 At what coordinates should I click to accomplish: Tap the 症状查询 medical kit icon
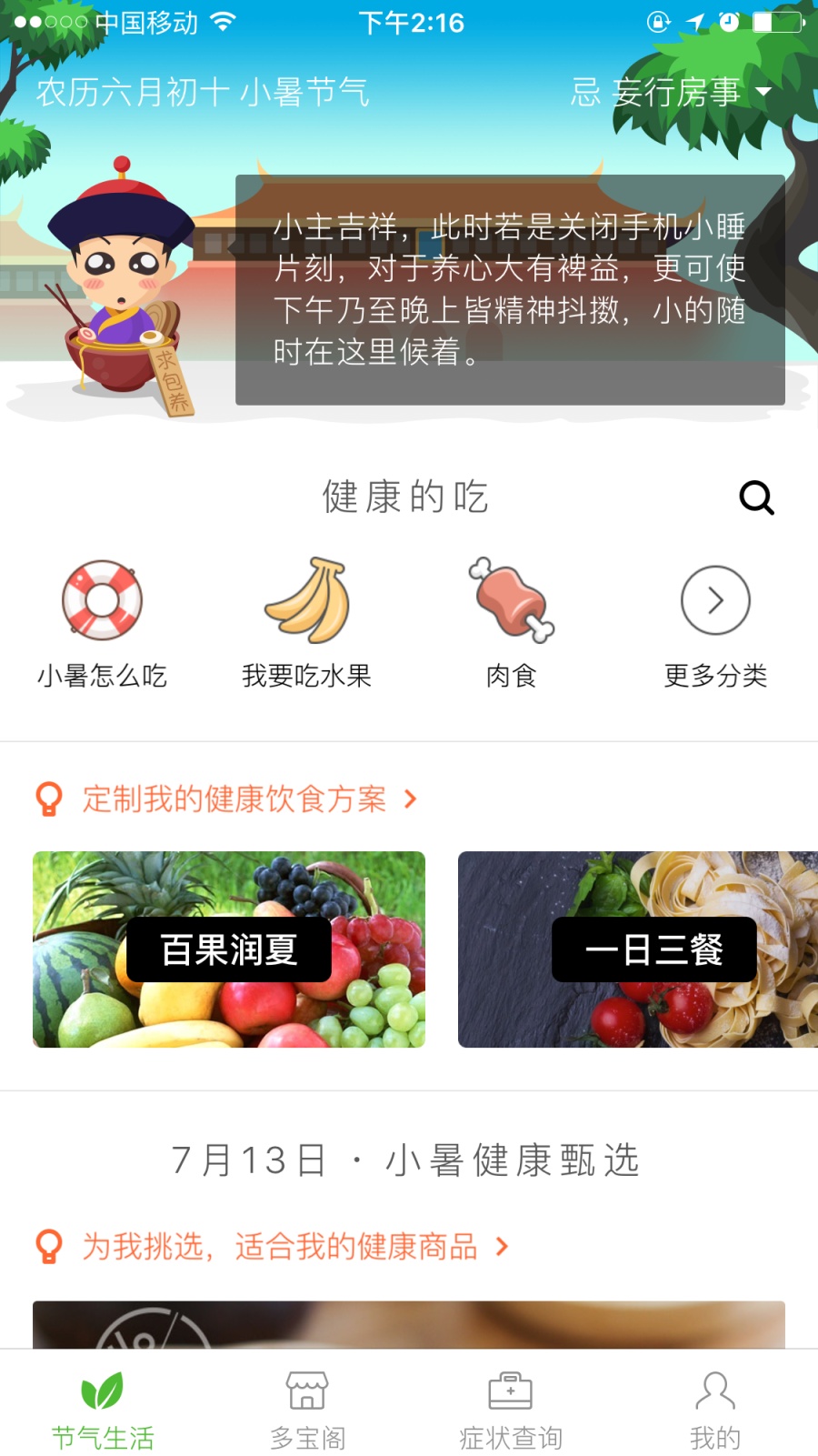click(511, 1391)
